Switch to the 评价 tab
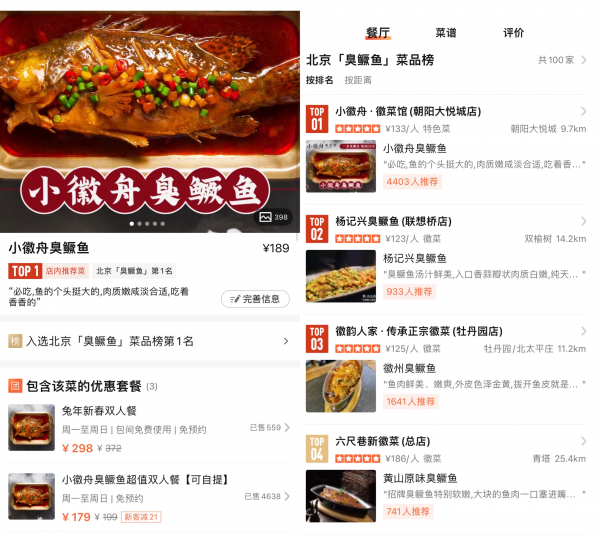The height and width of the screenshot is (538, 600). [513, 33]
